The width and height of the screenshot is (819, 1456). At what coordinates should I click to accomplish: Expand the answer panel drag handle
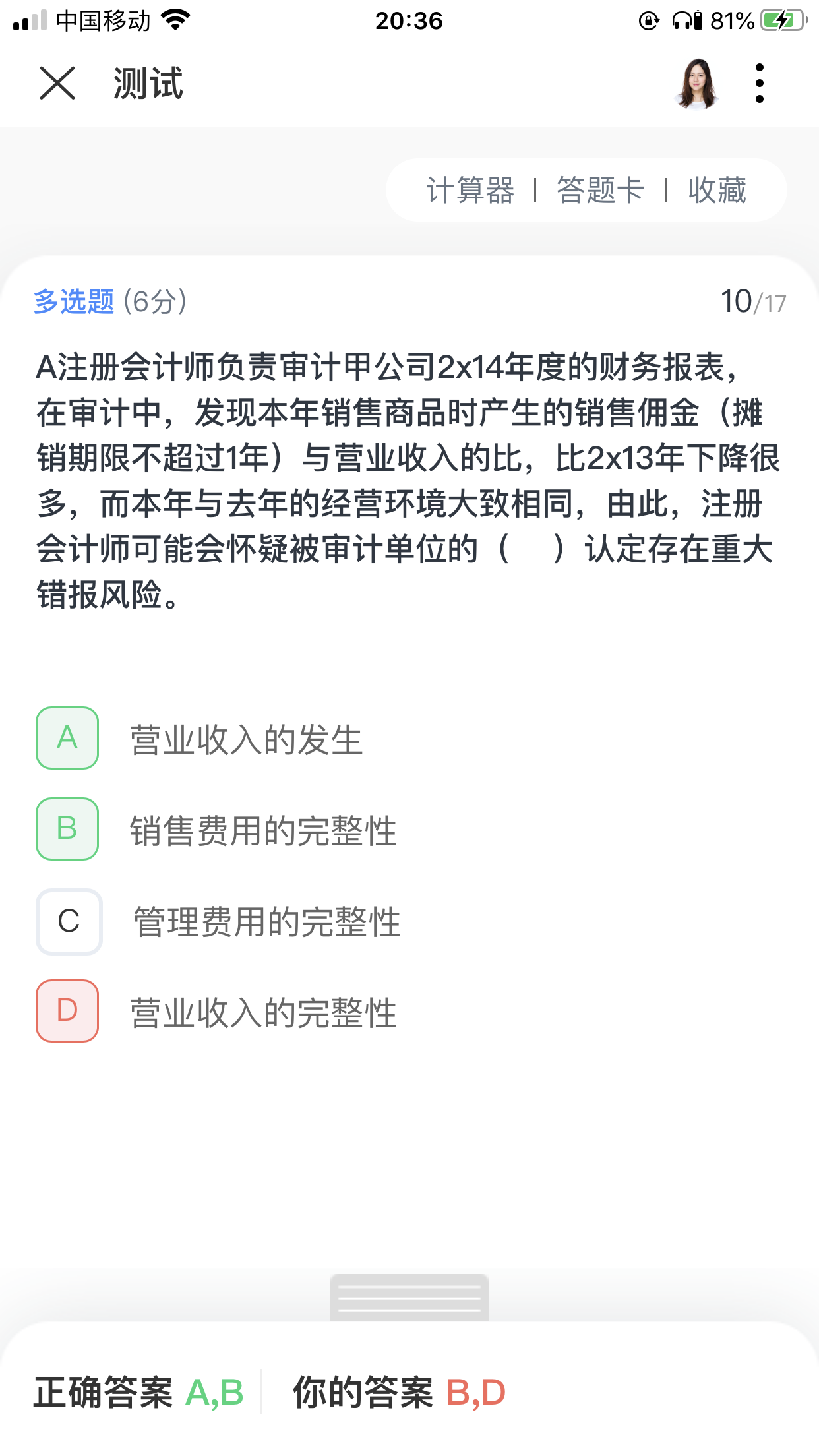pyautogui.click(x=409, y=1298)
